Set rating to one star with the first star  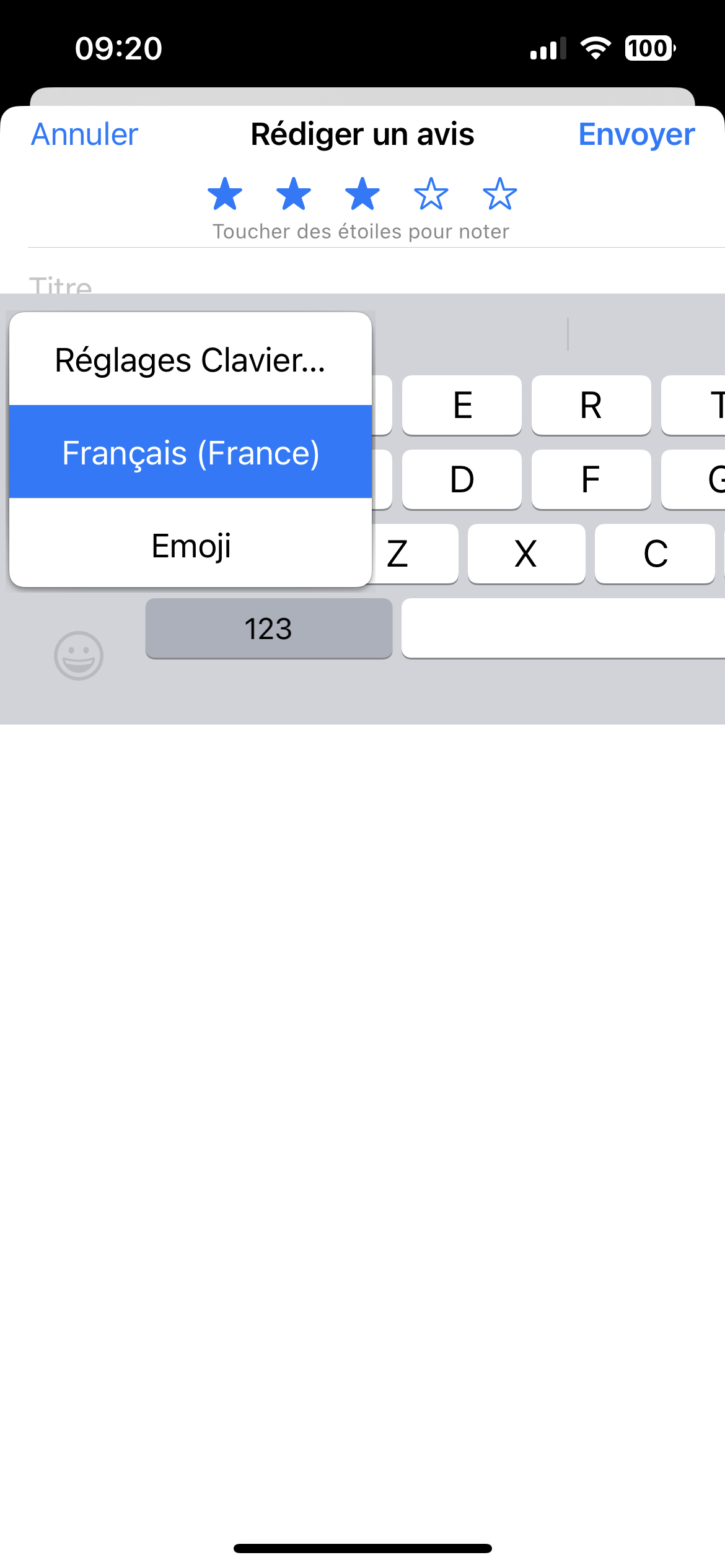pos(225,194)
